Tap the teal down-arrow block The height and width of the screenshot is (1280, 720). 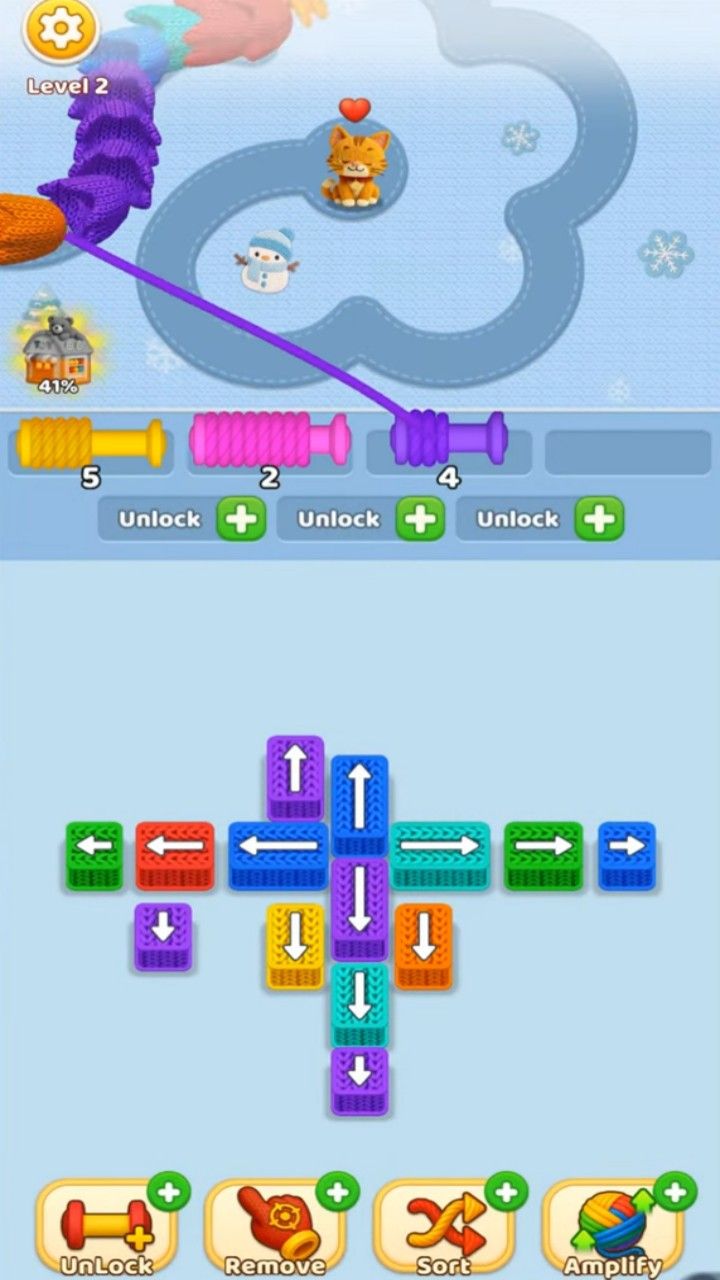point(359,998)
